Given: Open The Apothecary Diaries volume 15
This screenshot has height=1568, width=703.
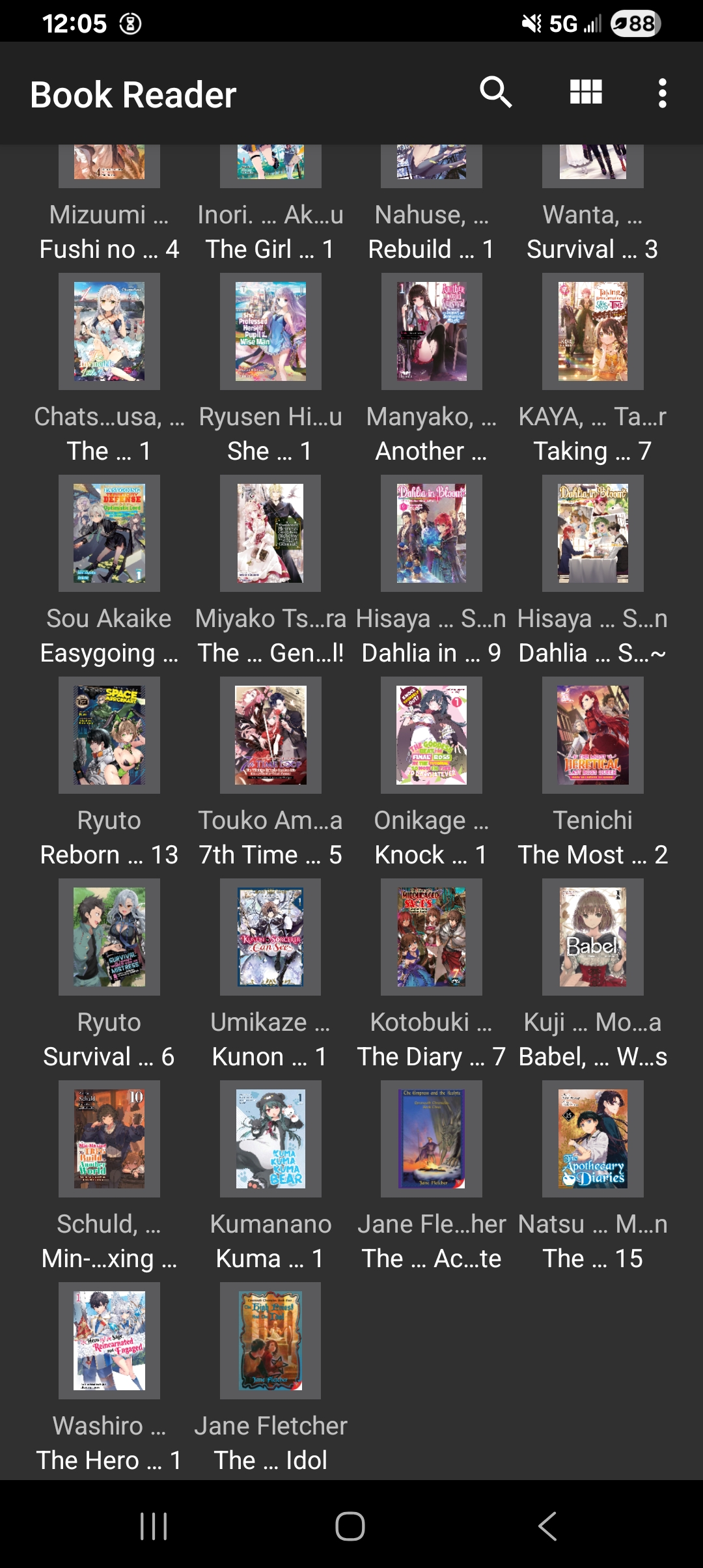Looking at the screenshot, I should pos(593,1139).
